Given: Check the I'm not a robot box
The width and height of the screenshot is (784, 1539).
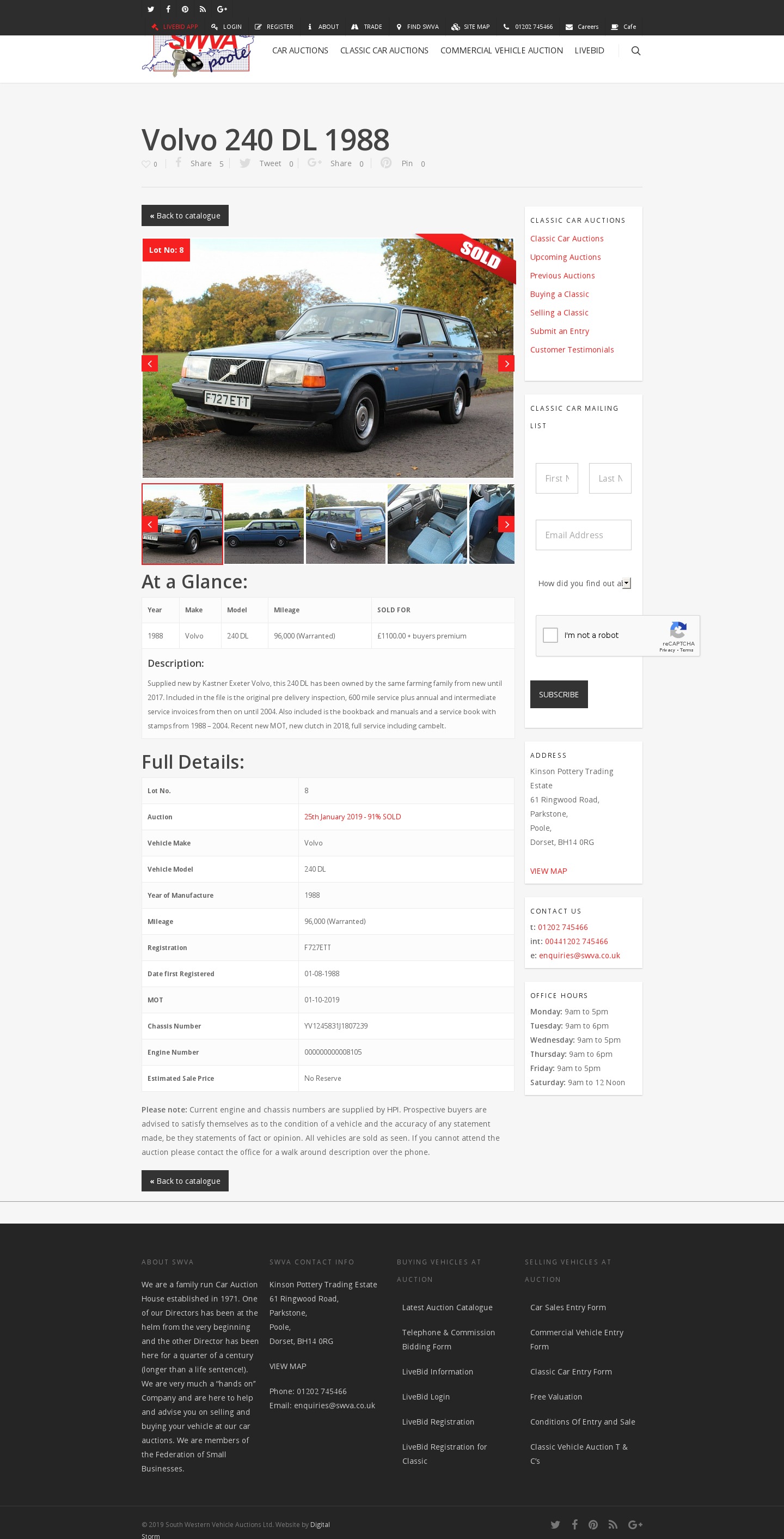Looking at the screenshot, I should (x=550, y=635).
